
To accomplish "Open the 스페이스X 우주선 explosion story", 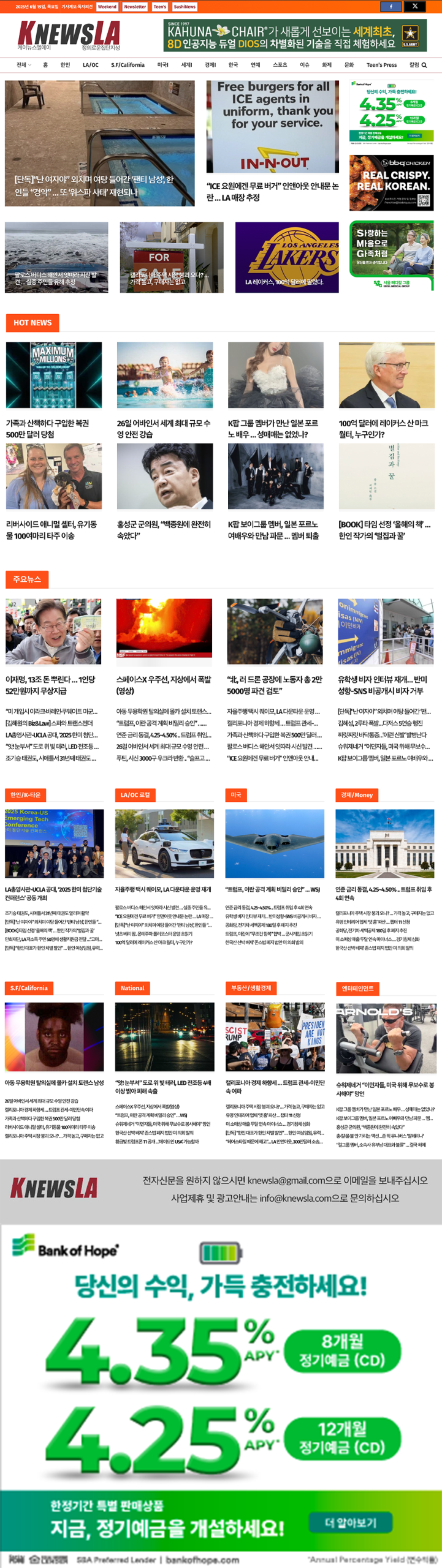I will point(164,685).
